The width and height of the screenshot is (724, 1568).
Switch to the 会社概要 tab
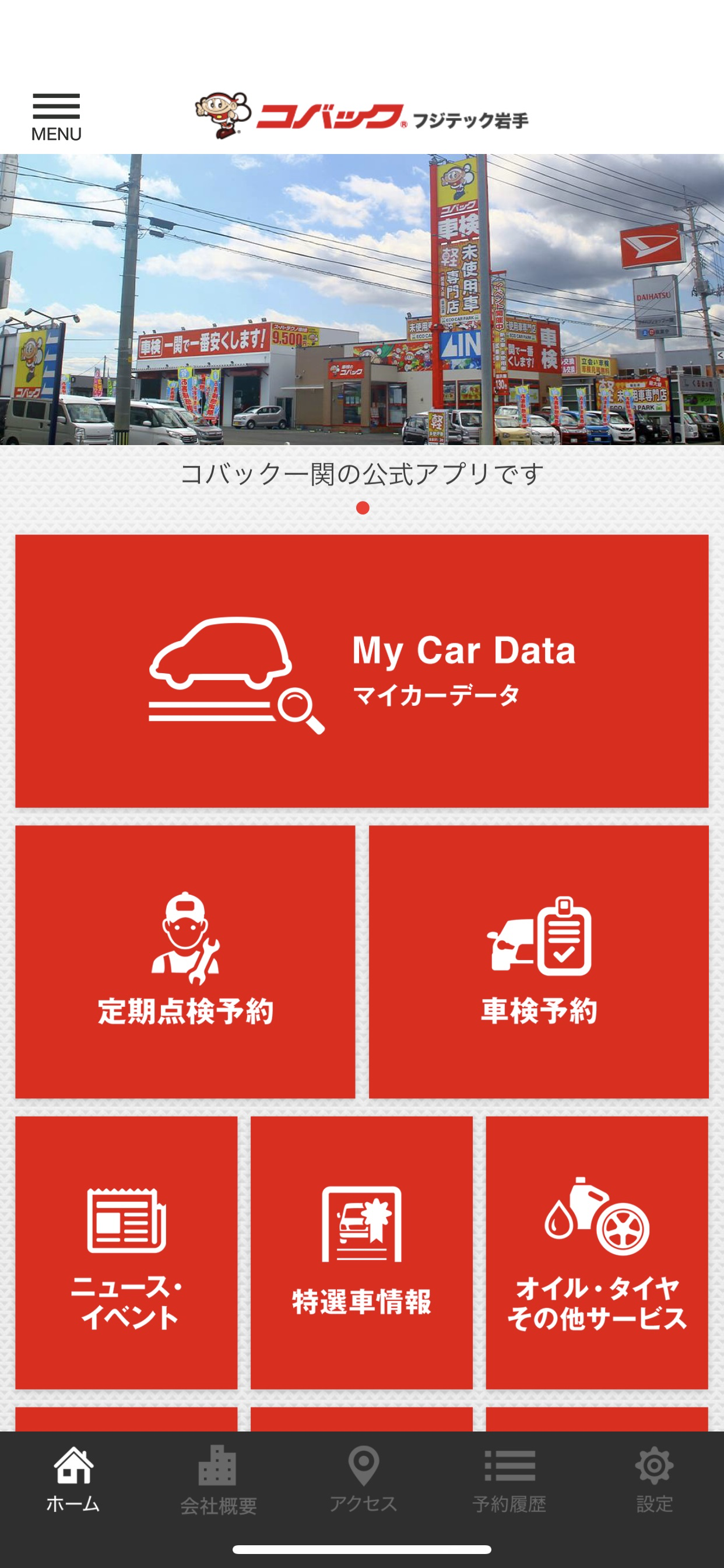click(x=218, y=1480)
